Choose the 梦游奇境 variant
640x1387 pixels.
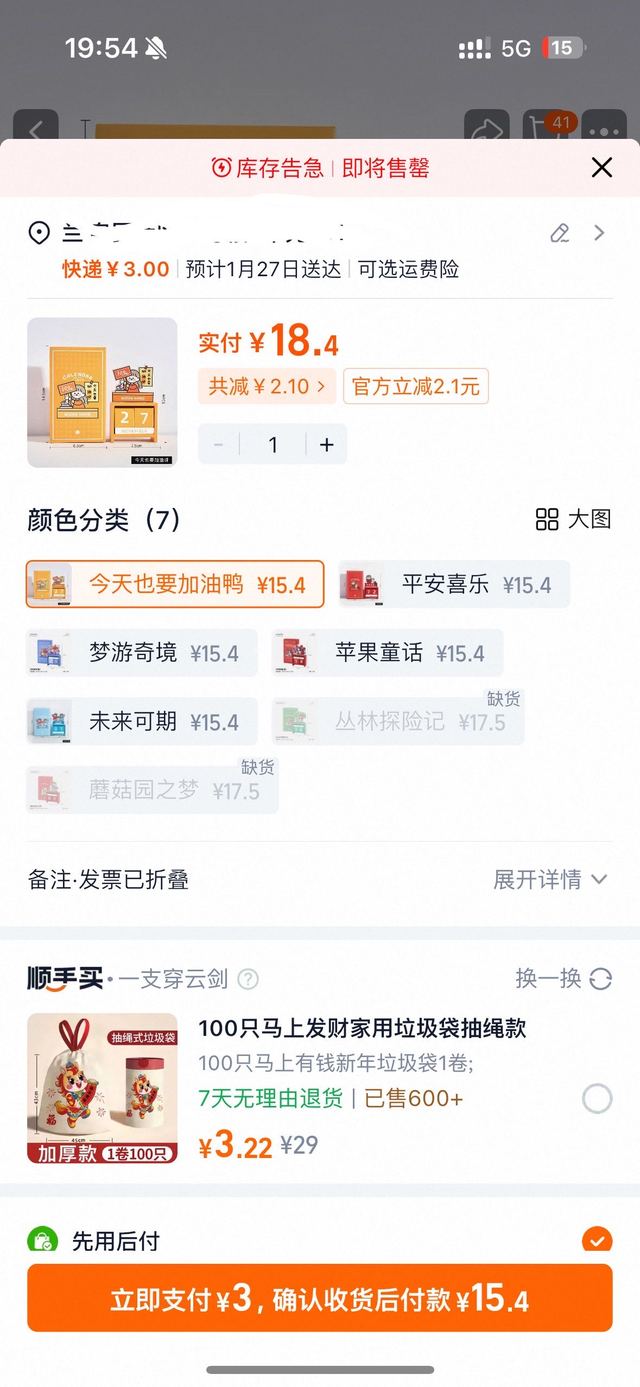pos(142,653)
